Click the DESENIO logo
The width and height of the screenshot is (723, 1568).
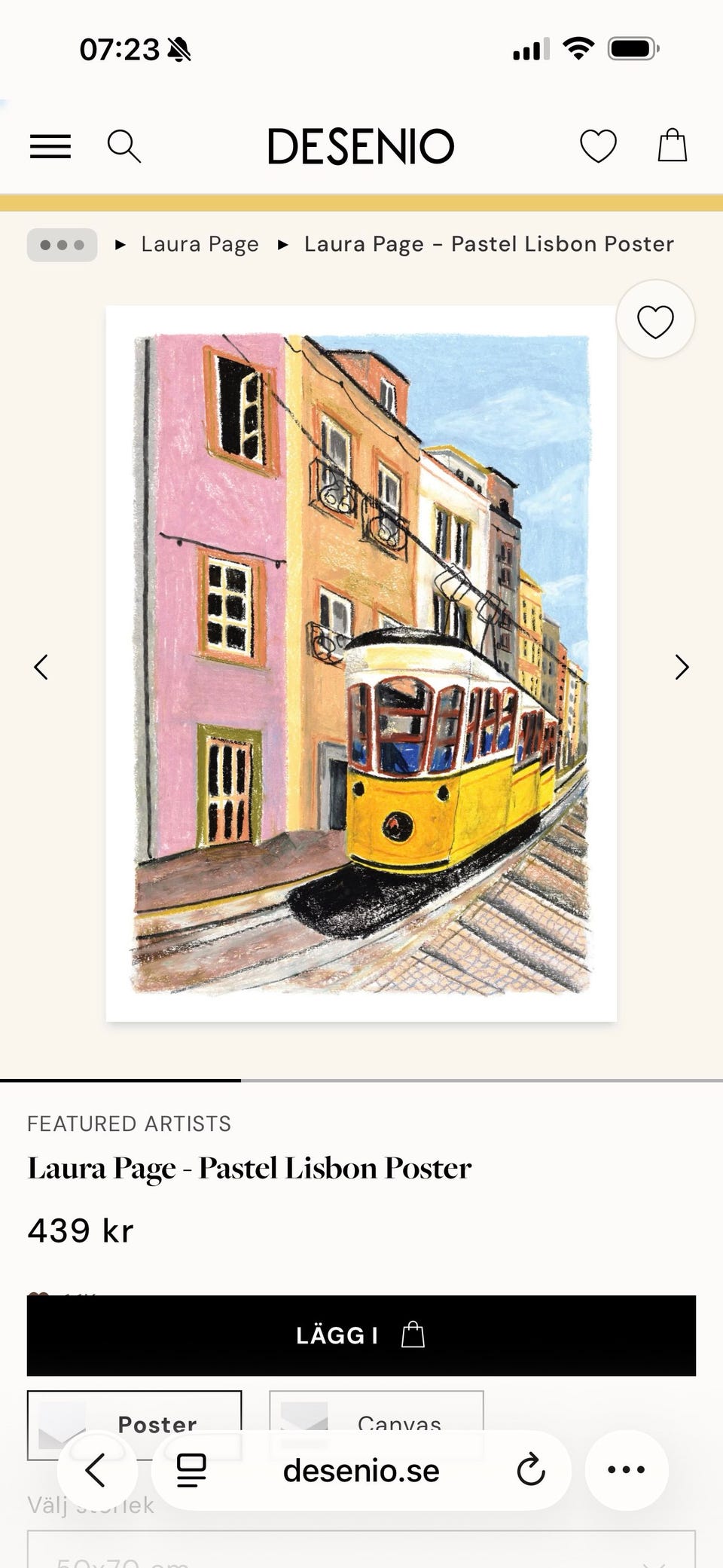[x=361, y=145]
